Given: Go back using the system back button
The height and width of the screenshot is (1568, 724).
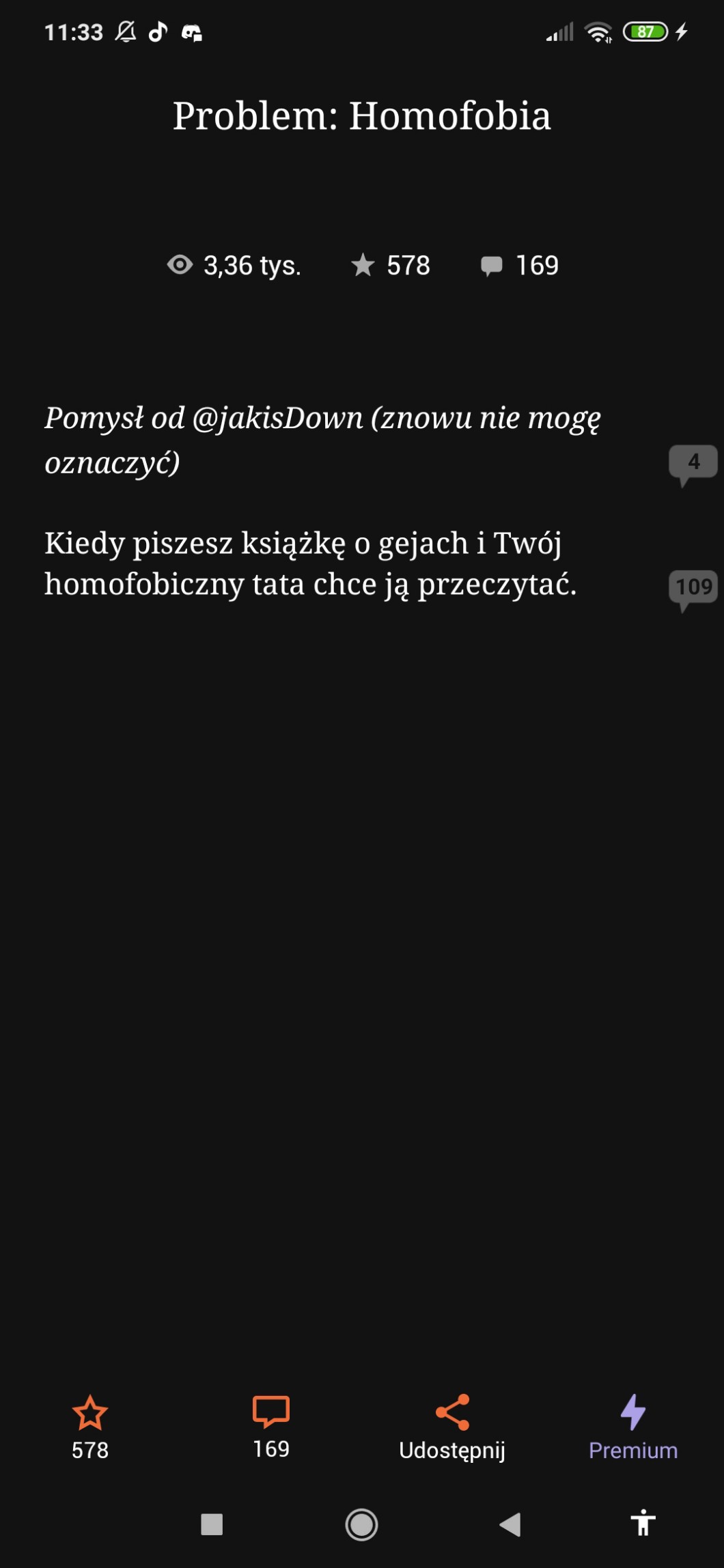Looking at the screenshot, I should coord(510,1524).
